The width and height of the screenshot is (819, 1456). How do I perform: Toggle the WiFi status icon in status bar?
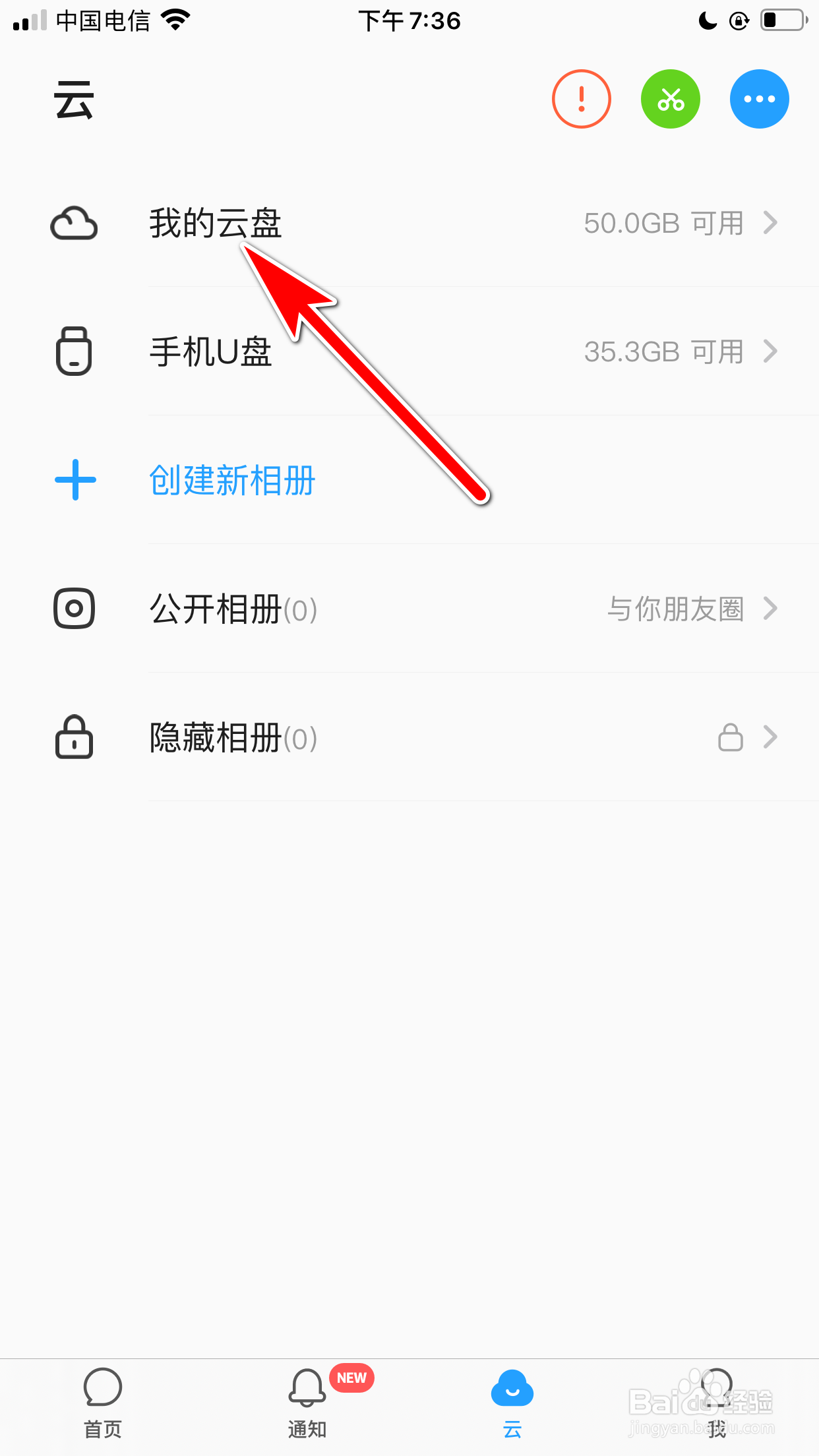tap(174, 18)
